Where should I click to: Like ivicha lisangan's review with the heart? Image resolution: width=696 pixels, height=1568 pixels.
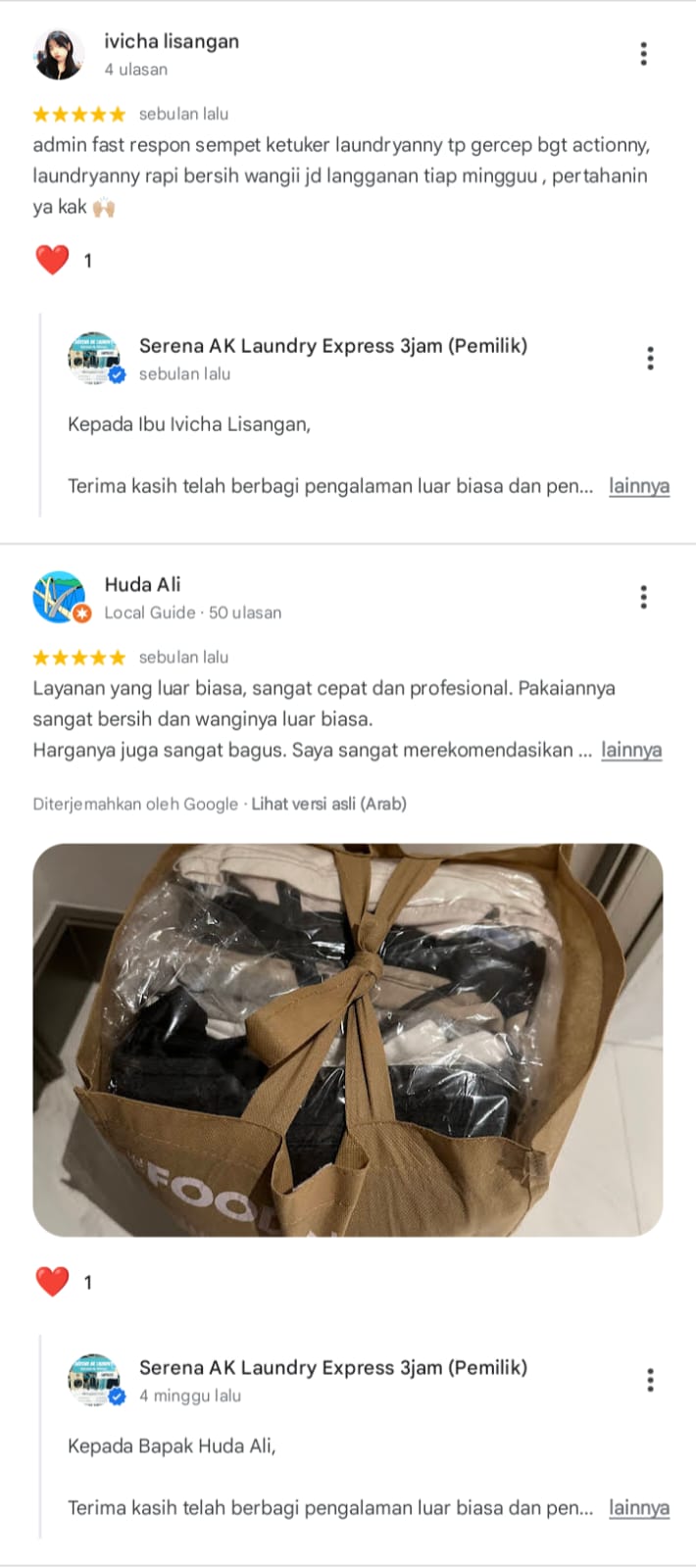[52, 260]
